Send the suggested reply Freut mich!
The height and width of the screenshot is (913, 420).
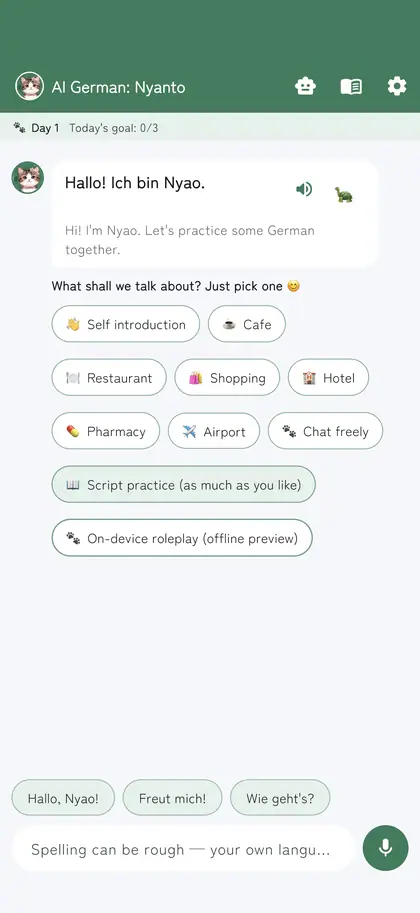pyautogui.click(x=172, y=798)
